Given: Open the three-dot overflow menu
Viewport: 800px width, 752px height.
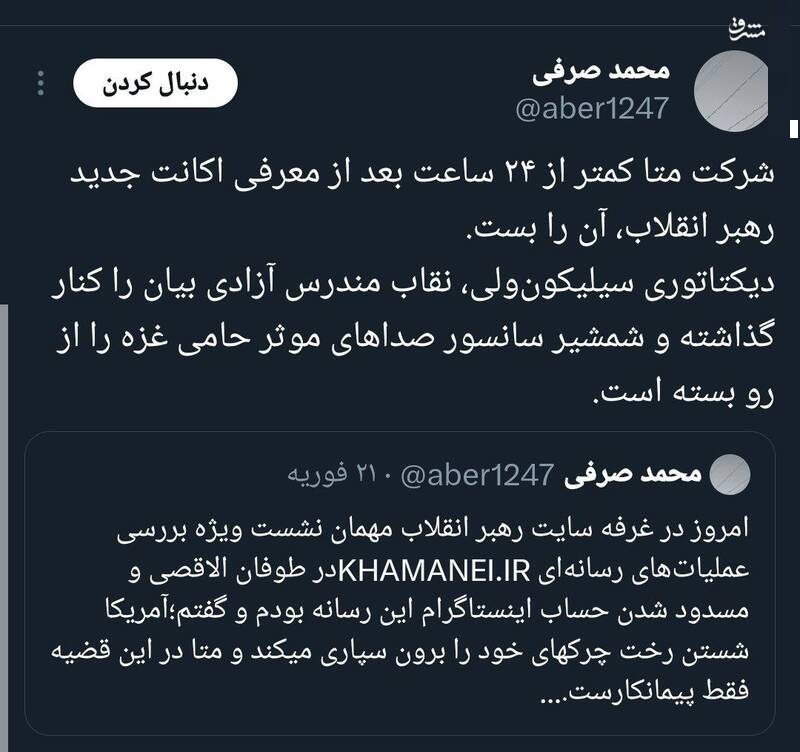Looking at the screenshot, I should point(40,84).
